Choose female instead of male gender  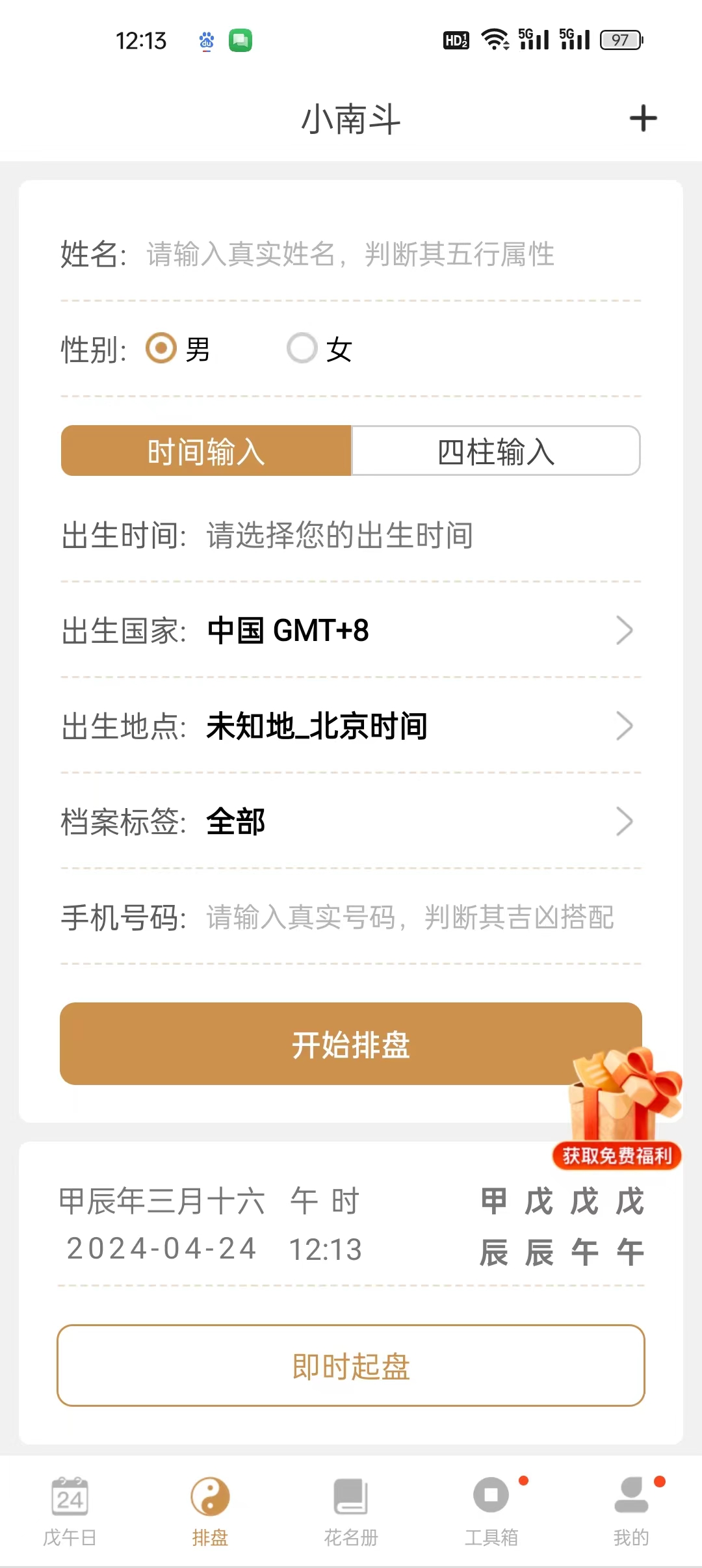(302, 349)
